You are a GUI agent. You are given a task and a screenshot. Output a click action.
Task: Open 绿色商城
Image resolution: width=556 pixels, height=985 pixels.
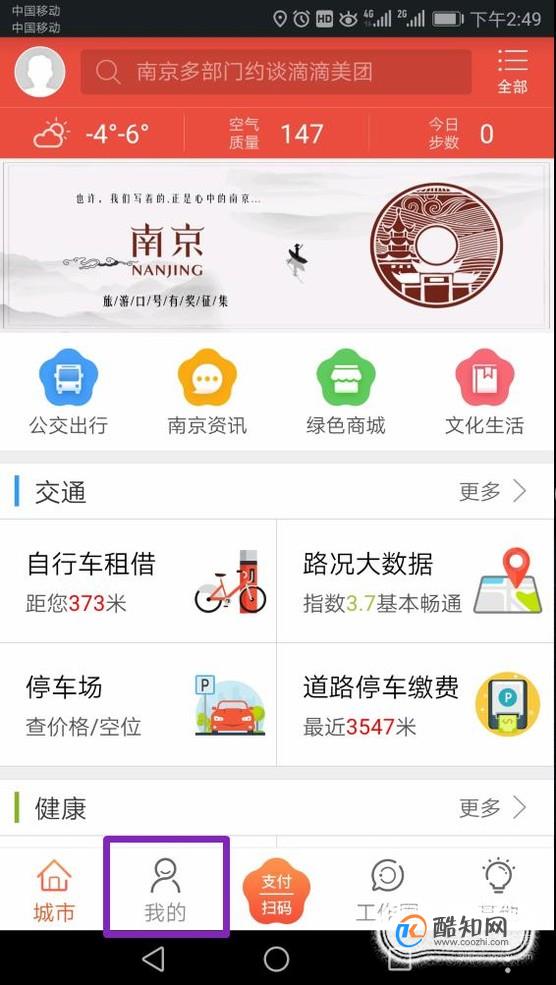coord(346,393)
